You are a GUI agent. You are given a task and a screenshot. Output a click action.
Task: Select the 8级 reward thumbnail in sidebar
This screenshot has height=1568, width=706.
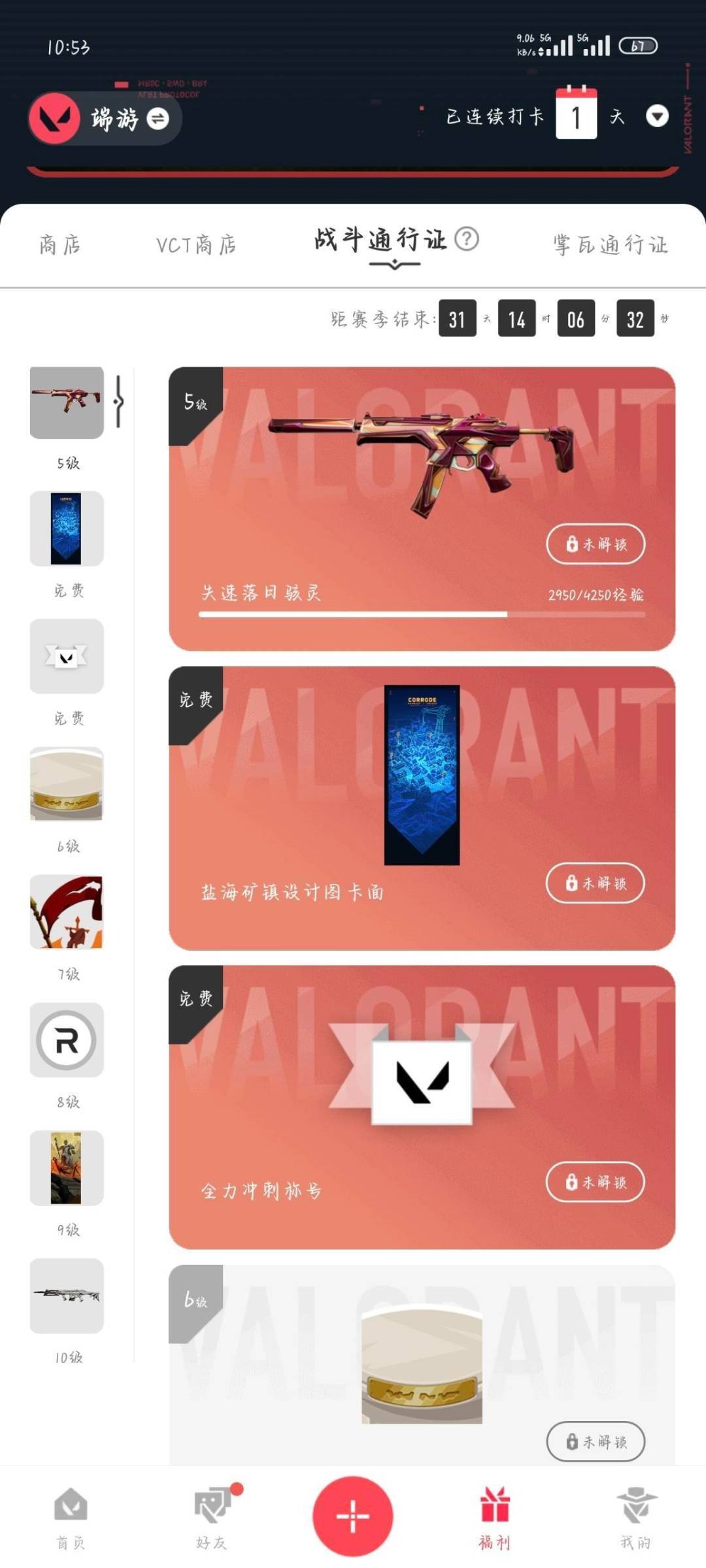pos(67,1040)
